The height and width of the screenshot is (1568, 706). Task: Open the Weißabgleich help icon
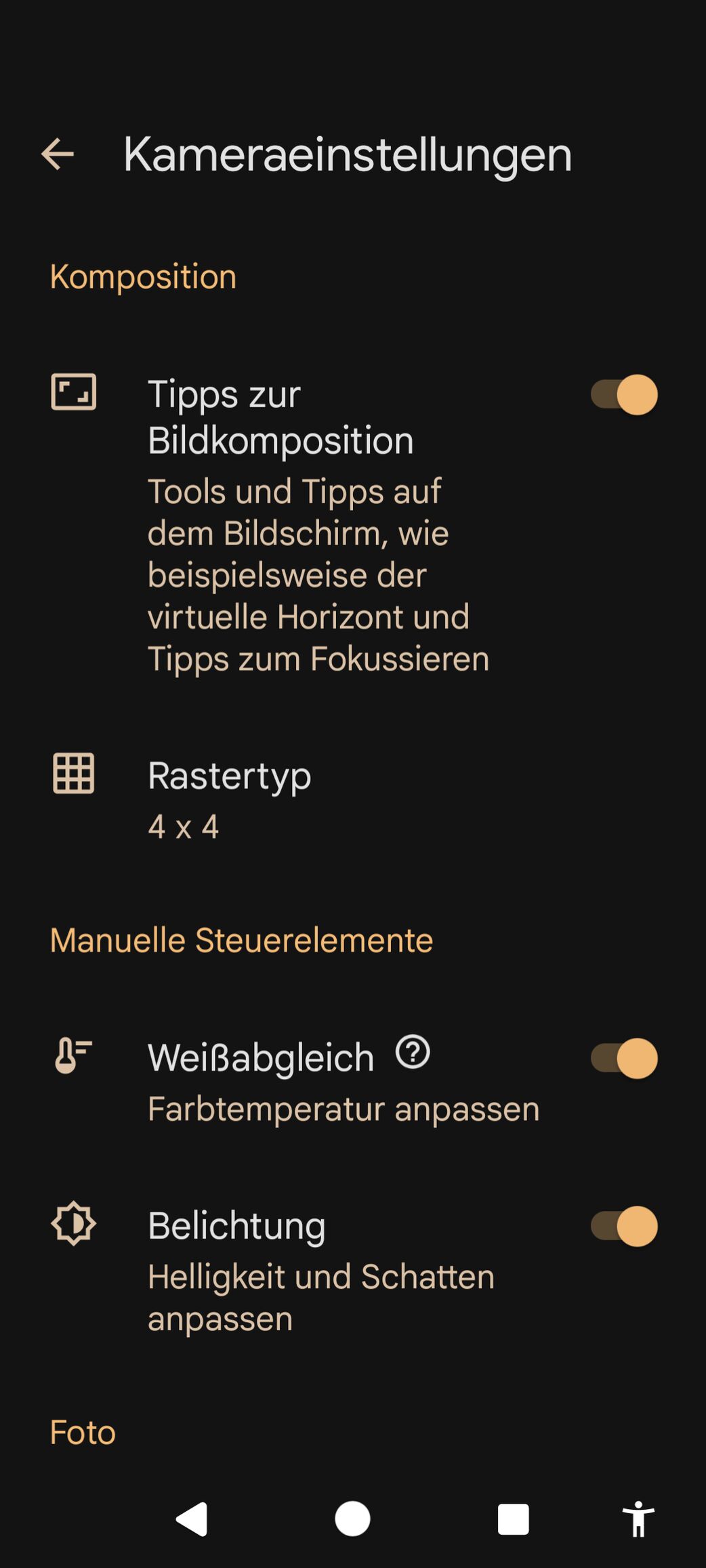413,1053
